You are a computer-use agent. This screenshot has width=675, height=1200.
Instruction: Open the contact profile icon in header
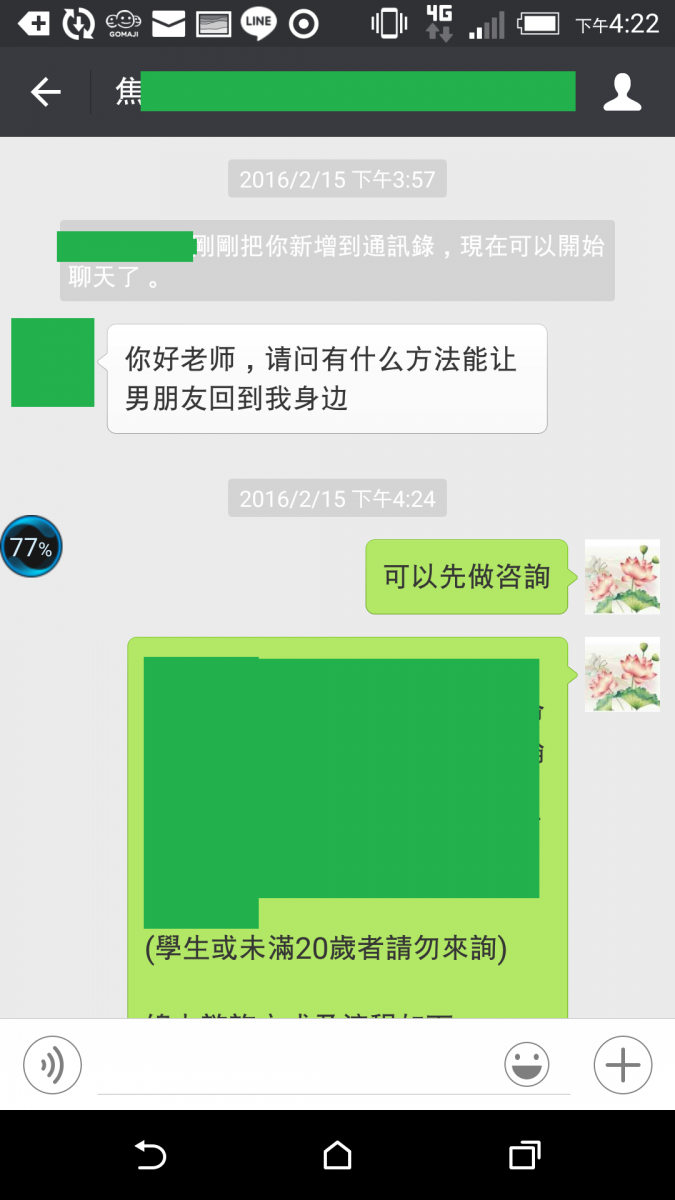tap(622, 92)
